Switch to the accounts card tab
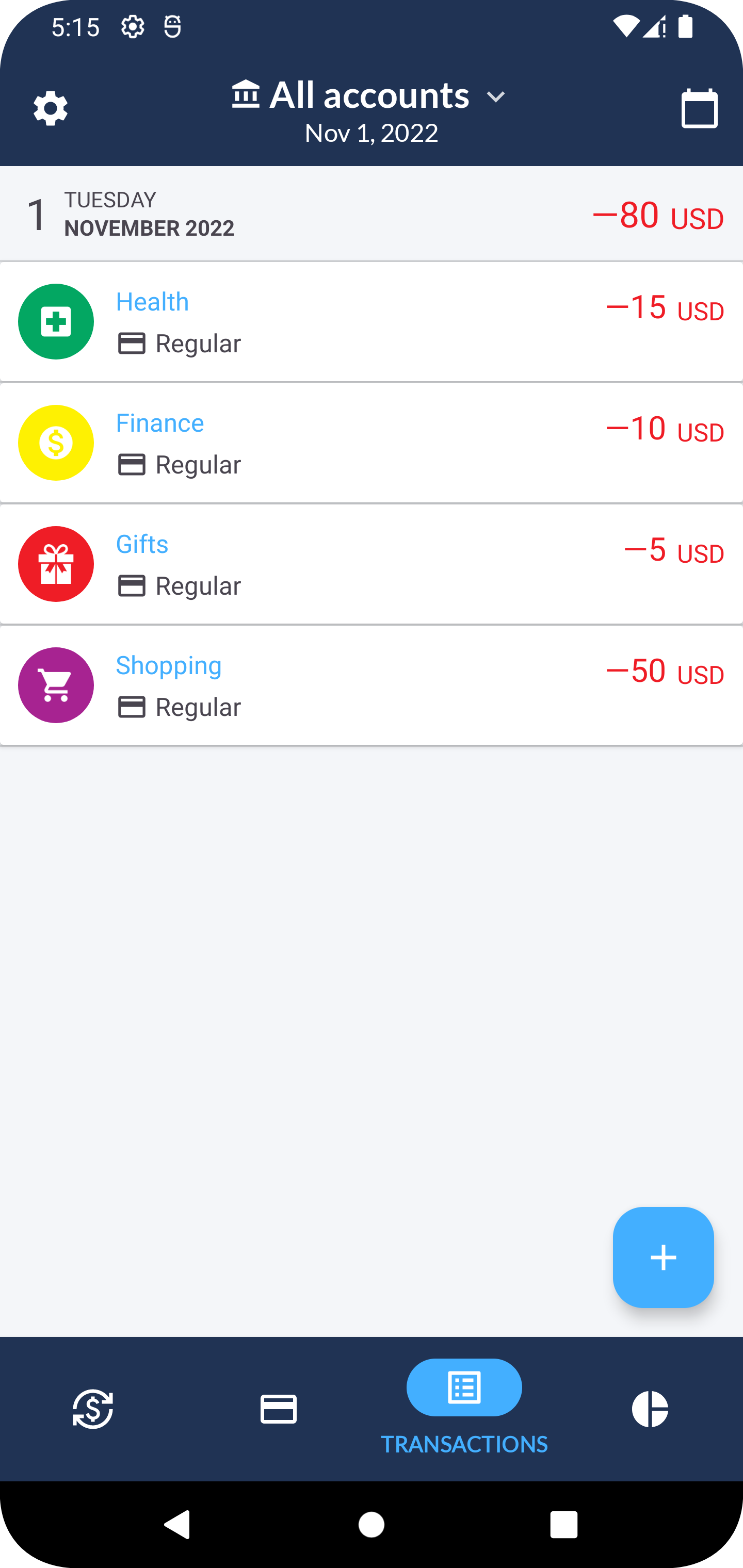 point(278,1409)
